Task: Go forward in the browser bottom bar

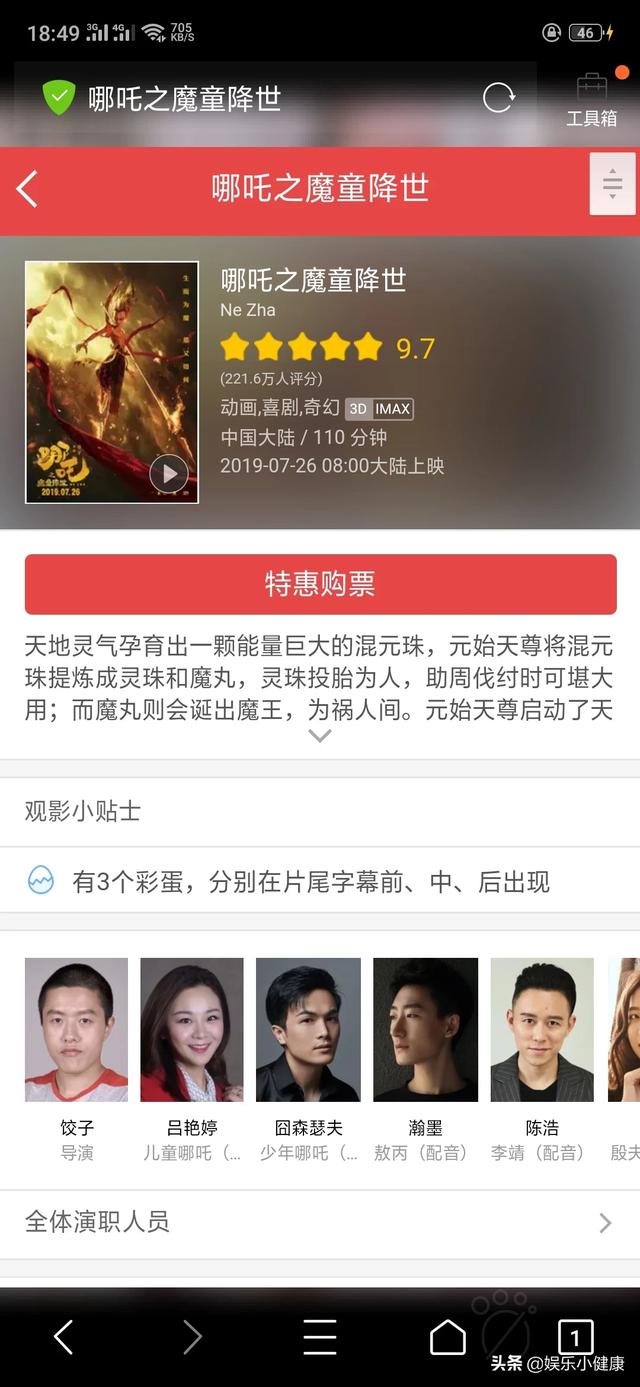Action: coord(192,1336)
